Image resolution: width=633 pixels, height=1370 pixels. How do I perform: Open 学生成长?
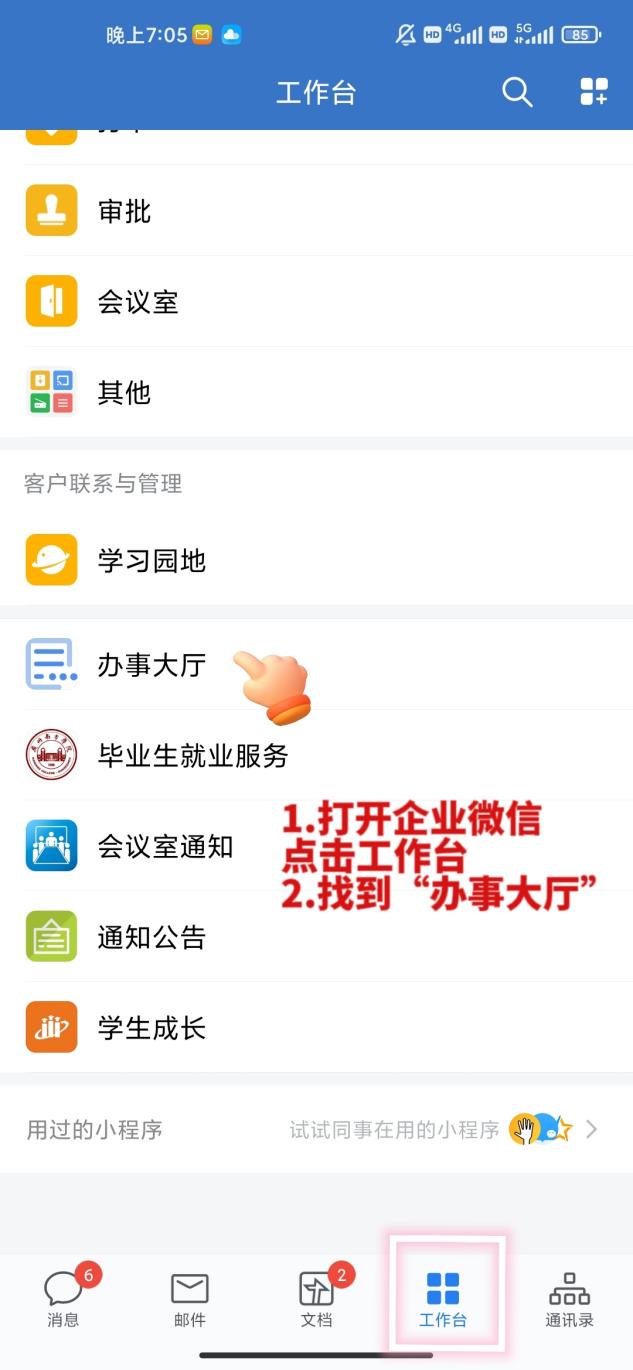click(150, 1027)
